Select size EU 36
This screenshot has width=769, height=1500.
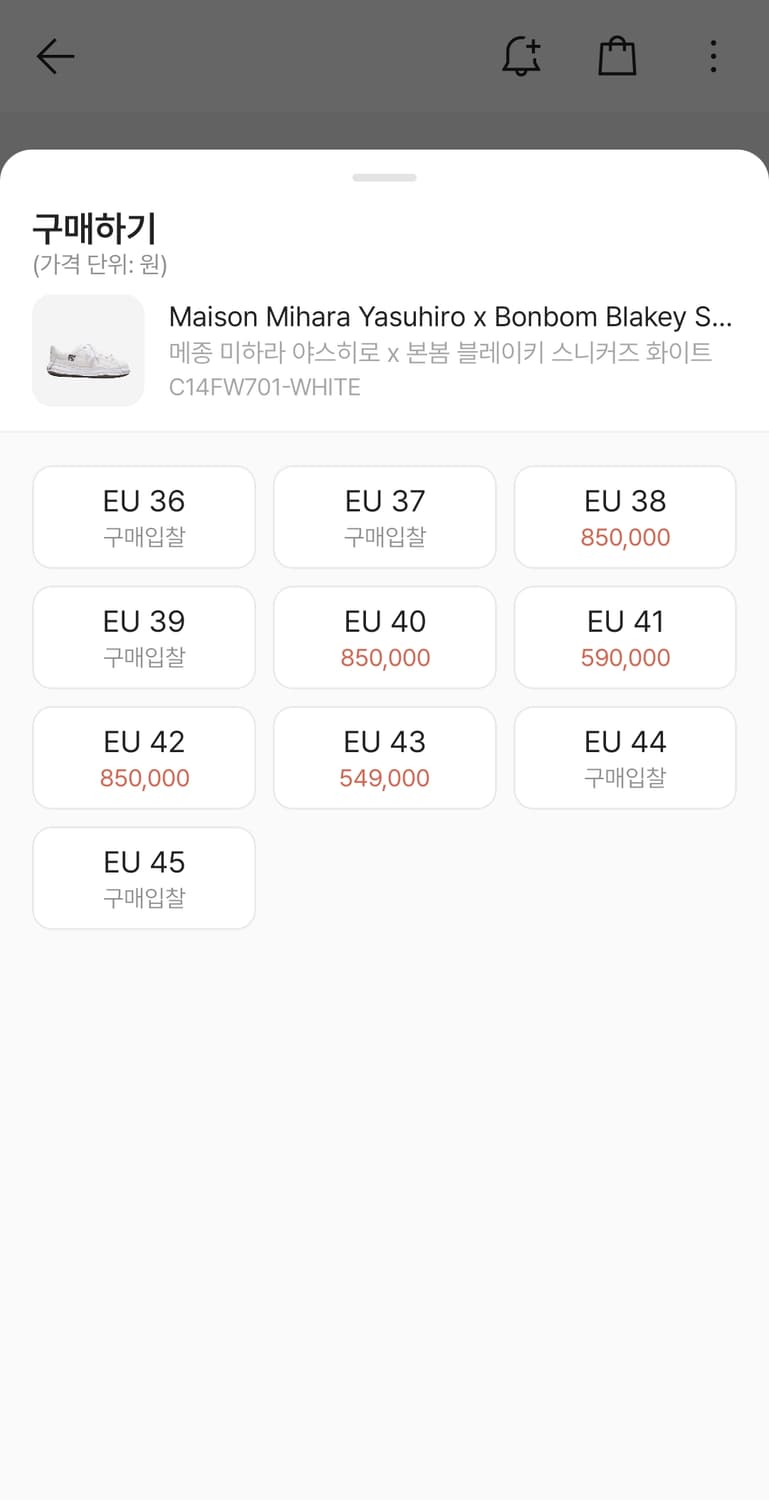point(144,517)
